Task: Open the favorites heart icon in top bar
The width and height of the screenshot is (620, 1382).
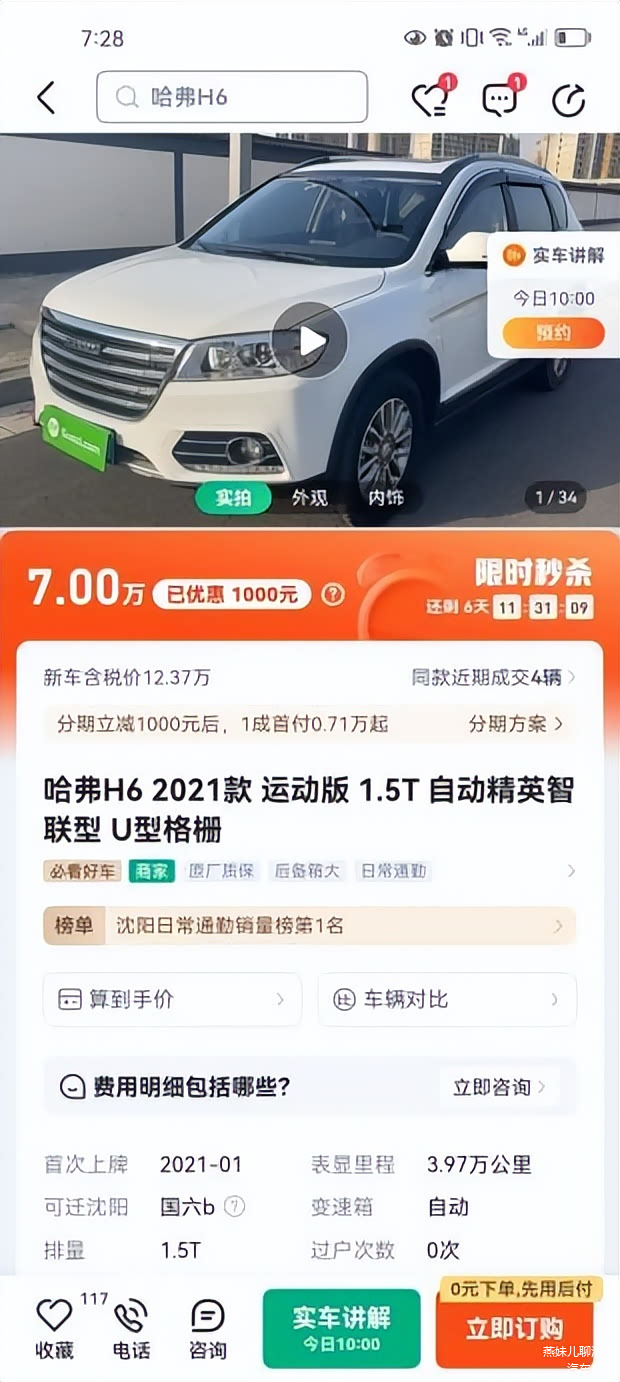Action: coord(430,99)
